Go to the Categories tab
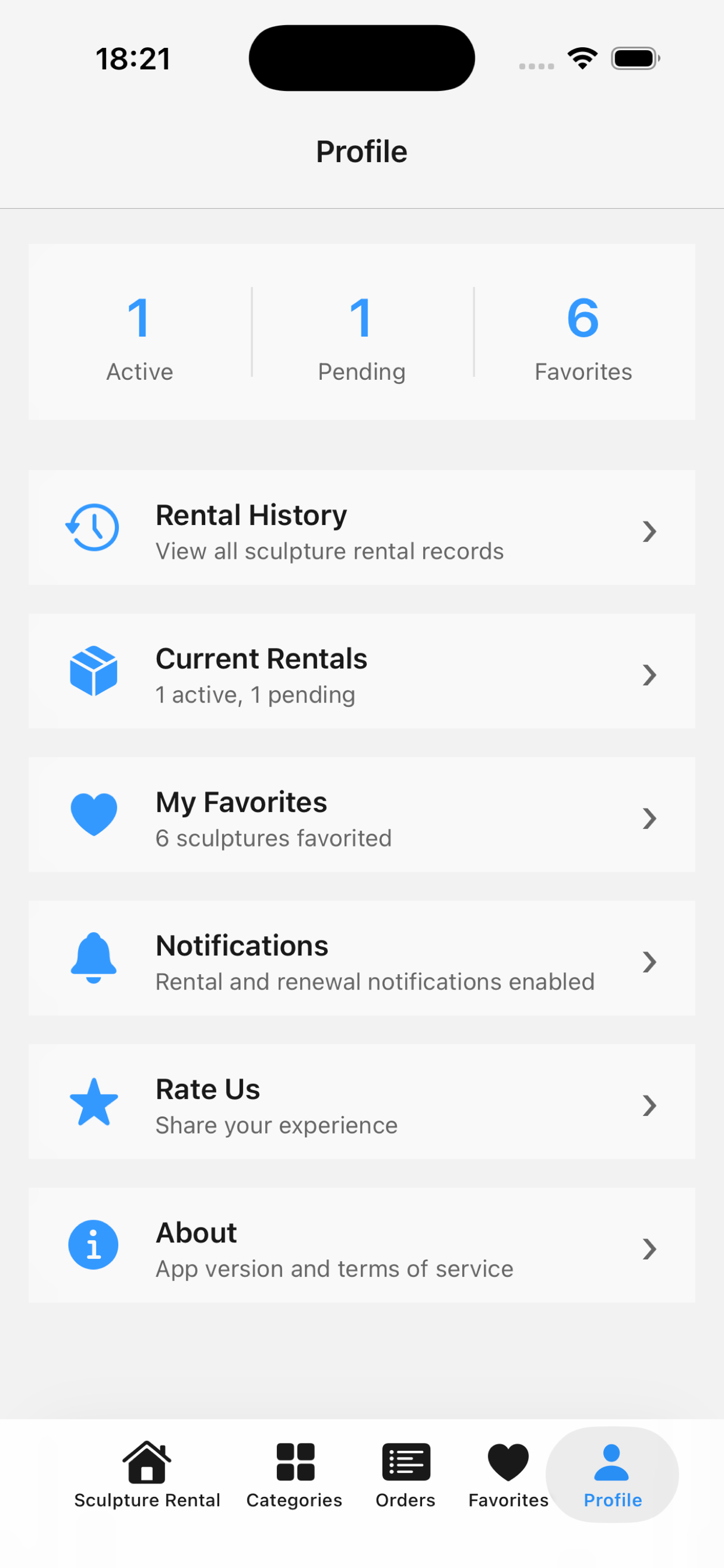The image size is (724, 1568). (x=294, y=1475)
